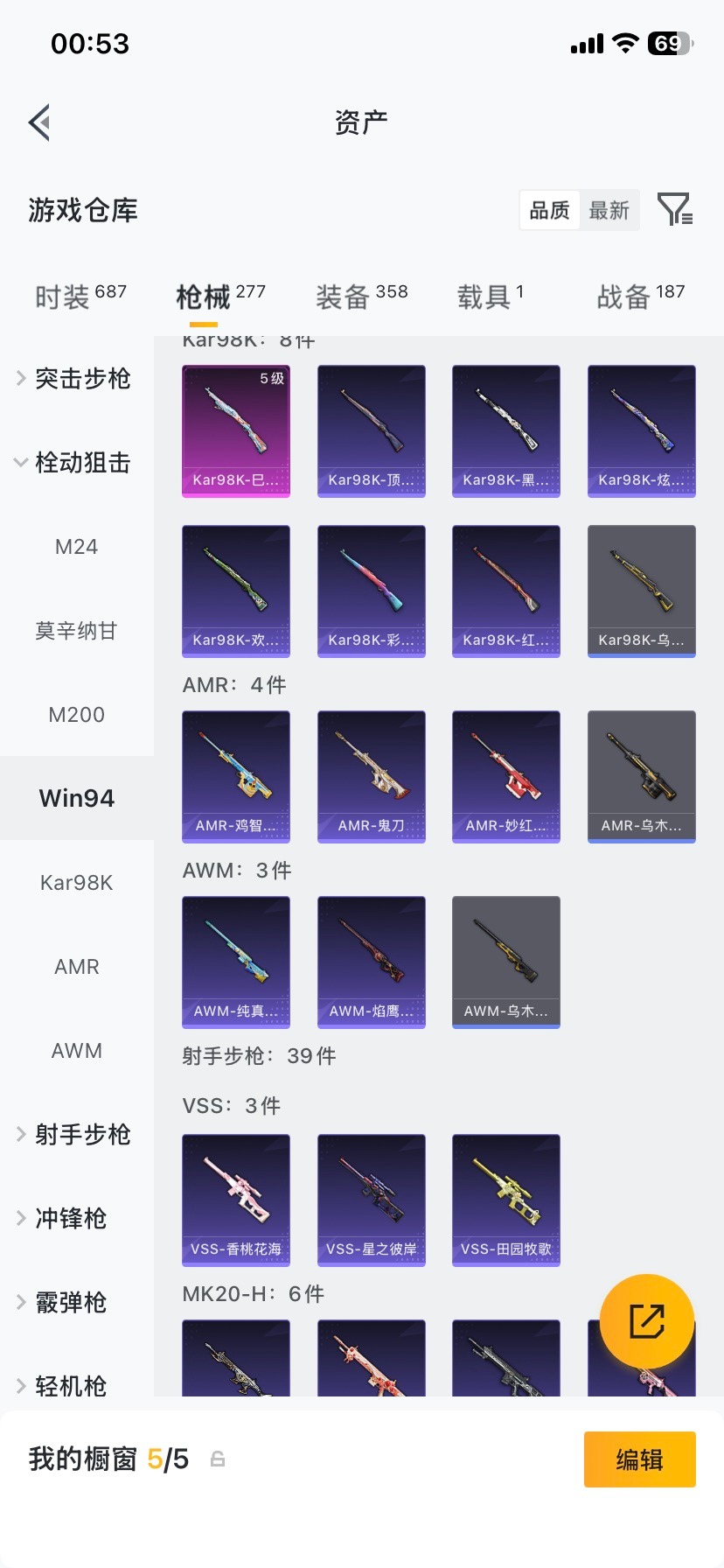The image size is (724, 1568).
Task: Sort the warehouse by 最新
Action: [609, 211]
